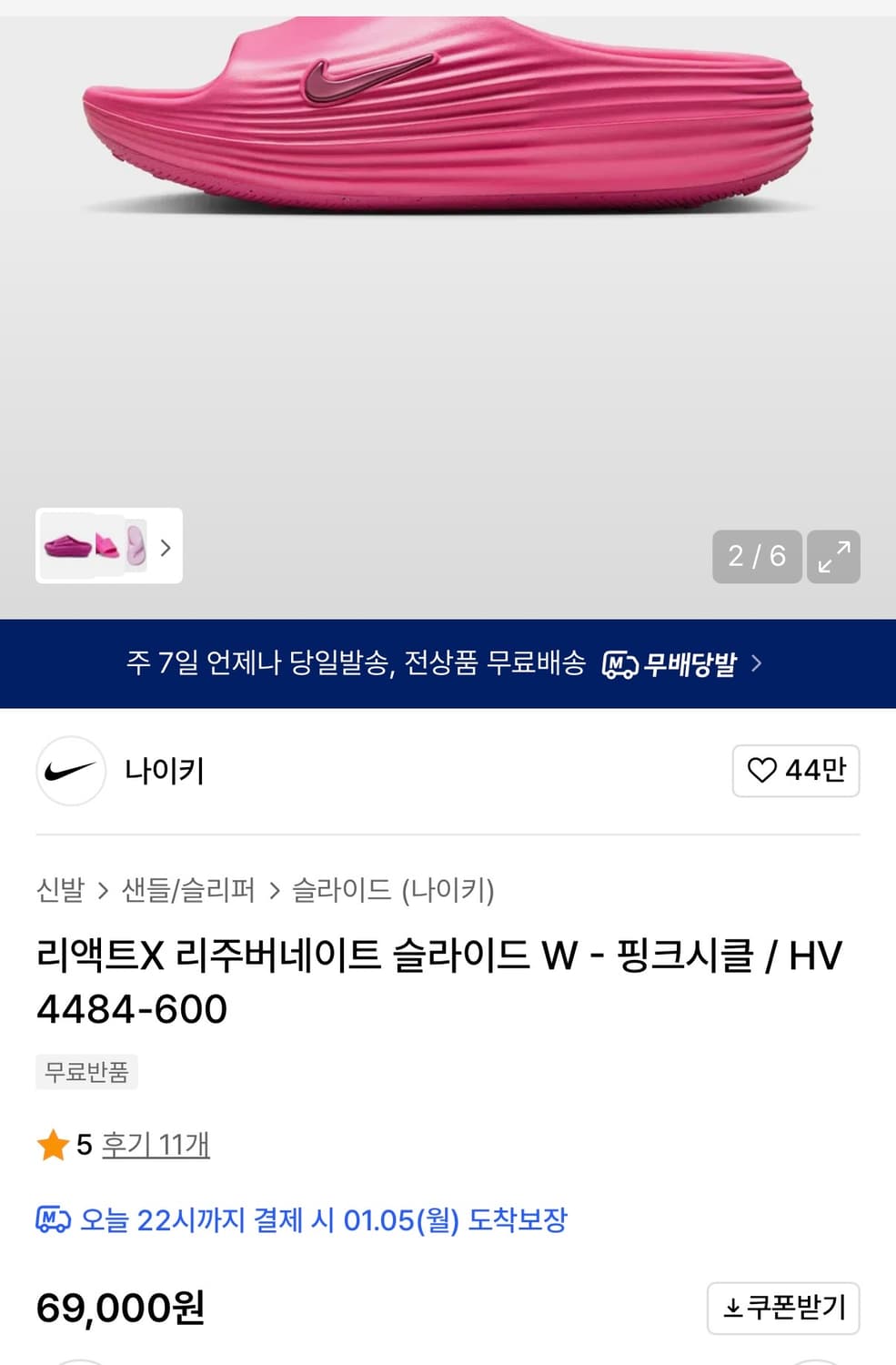Toggle the brand like showing 44만
The image size is (896, 1365).
click(x=796, y=770)
